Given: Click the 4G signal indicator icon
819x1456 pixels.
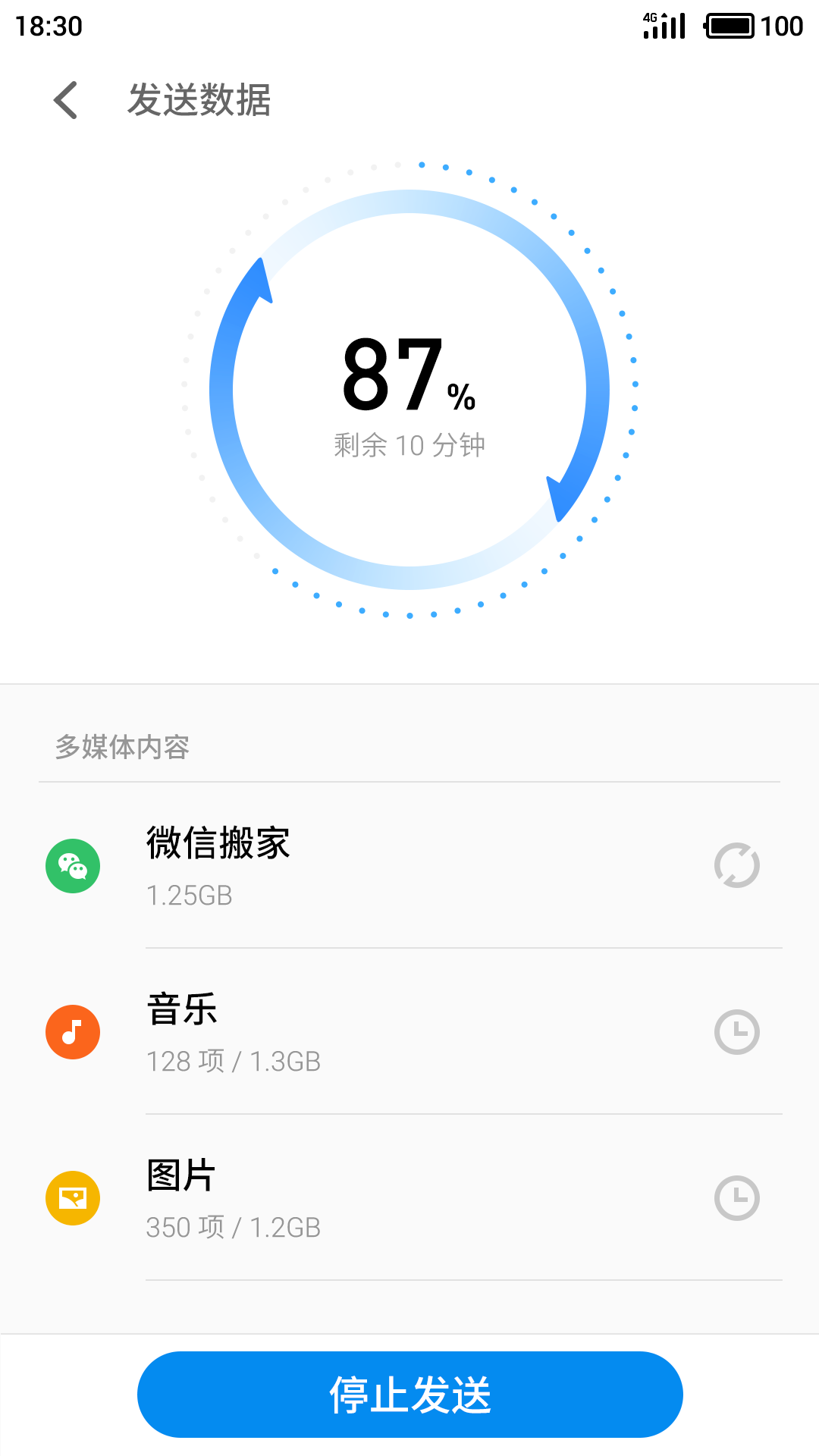Looking at the screenshot, I should [x=664, y=25].
